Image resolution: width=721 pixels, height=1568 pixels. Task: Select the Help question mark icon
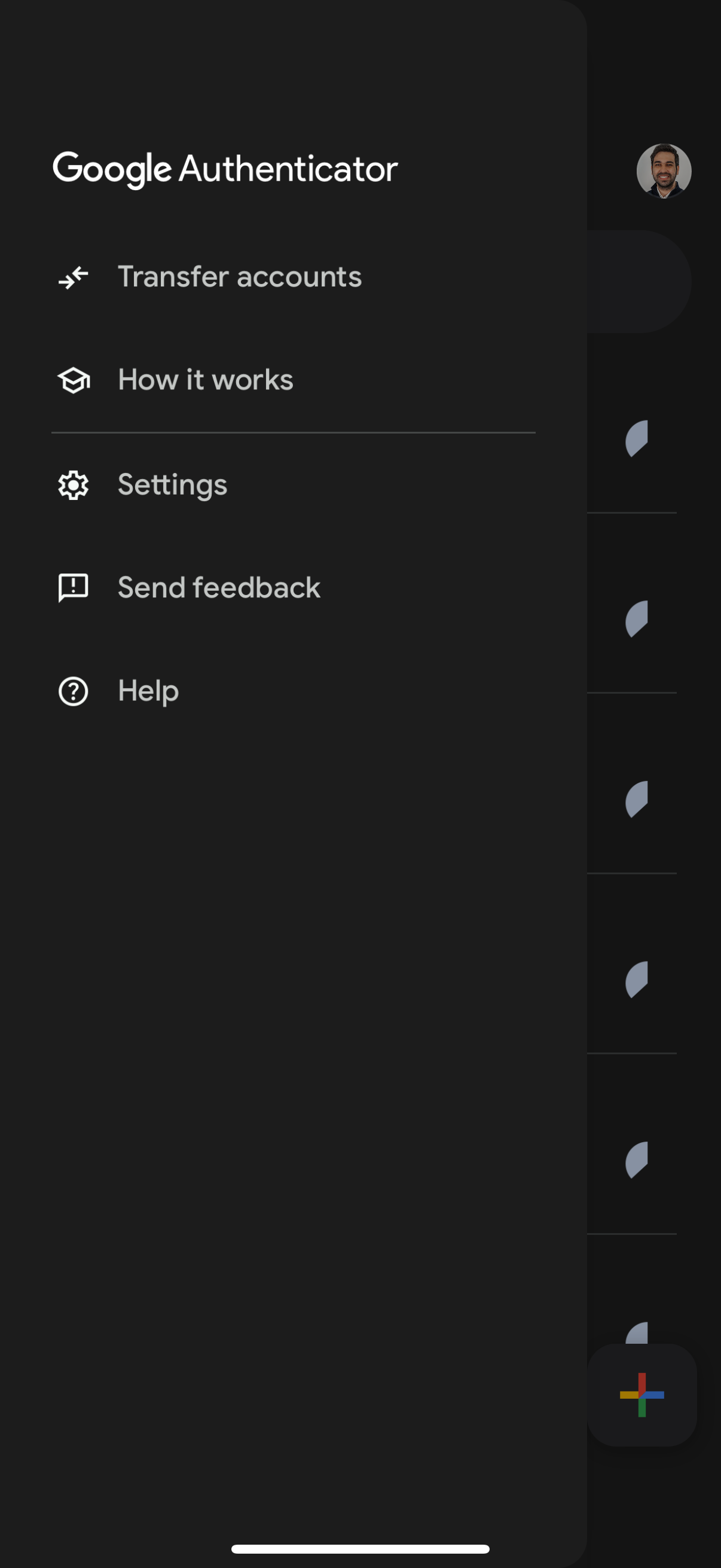(72, 691)
